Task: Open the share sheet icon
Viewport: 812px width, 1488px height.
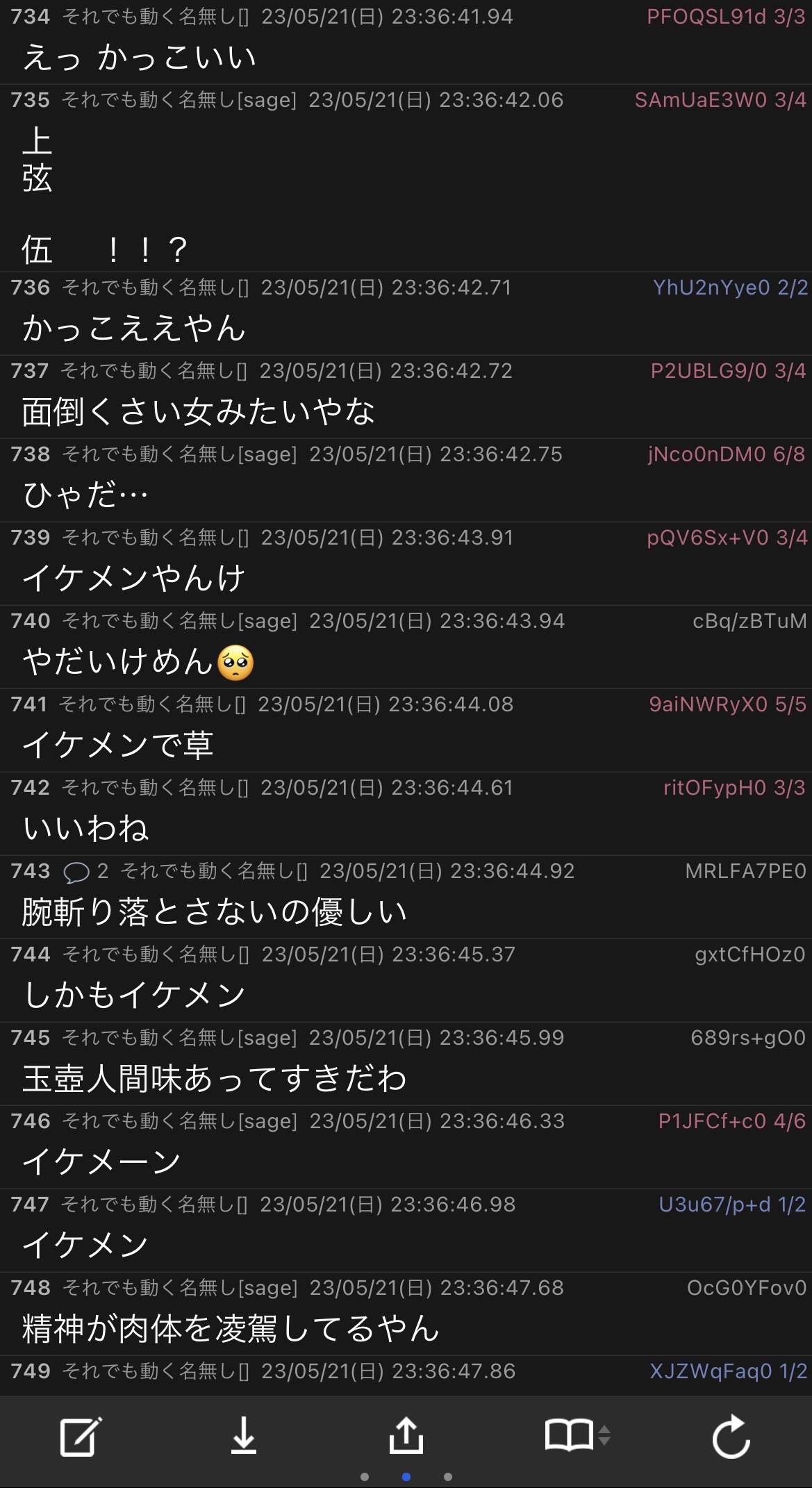Action: coord(406,1435)
